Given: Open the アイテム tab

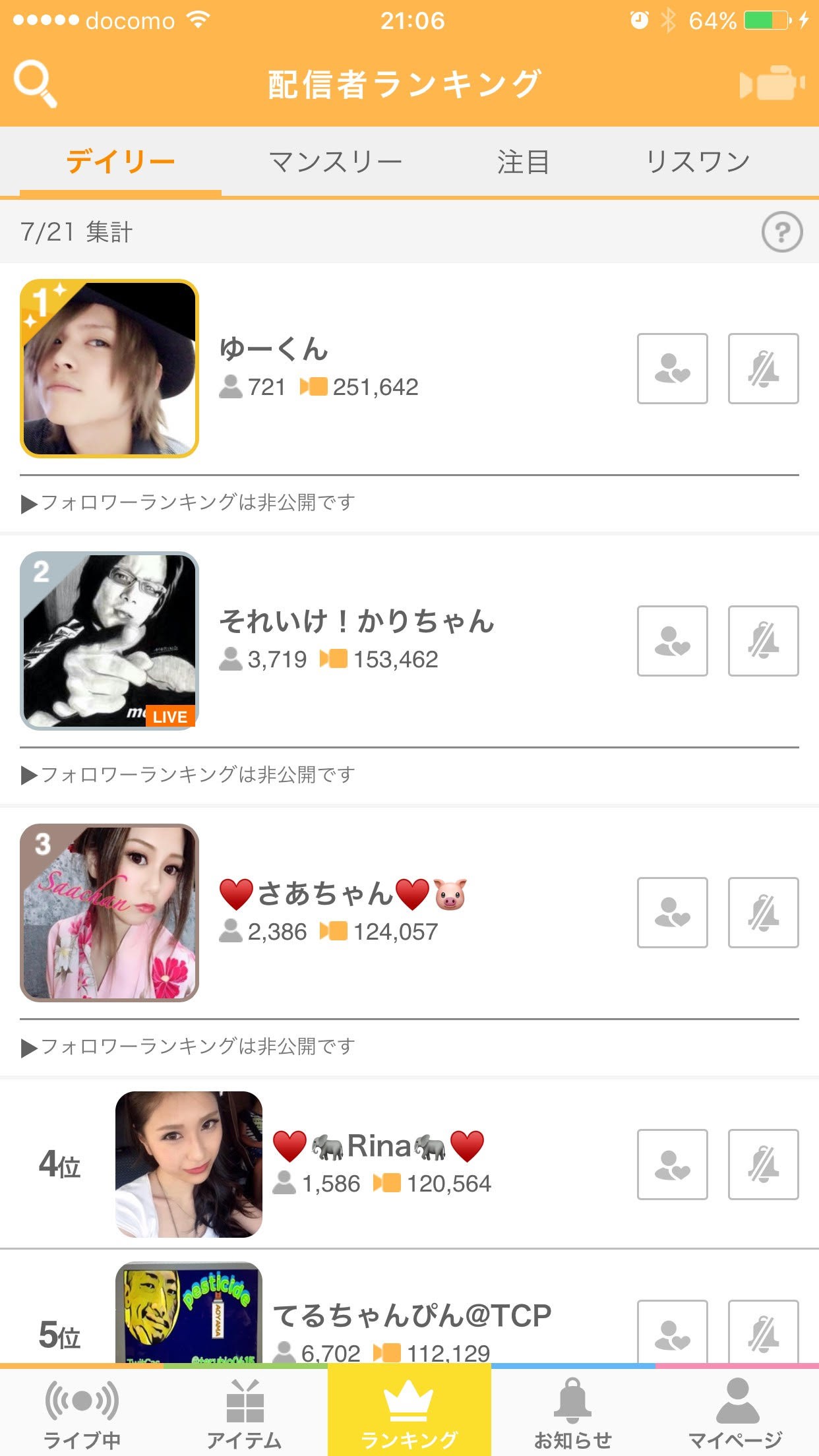Looking at the screenshot, I should [x=245, y=1412].
